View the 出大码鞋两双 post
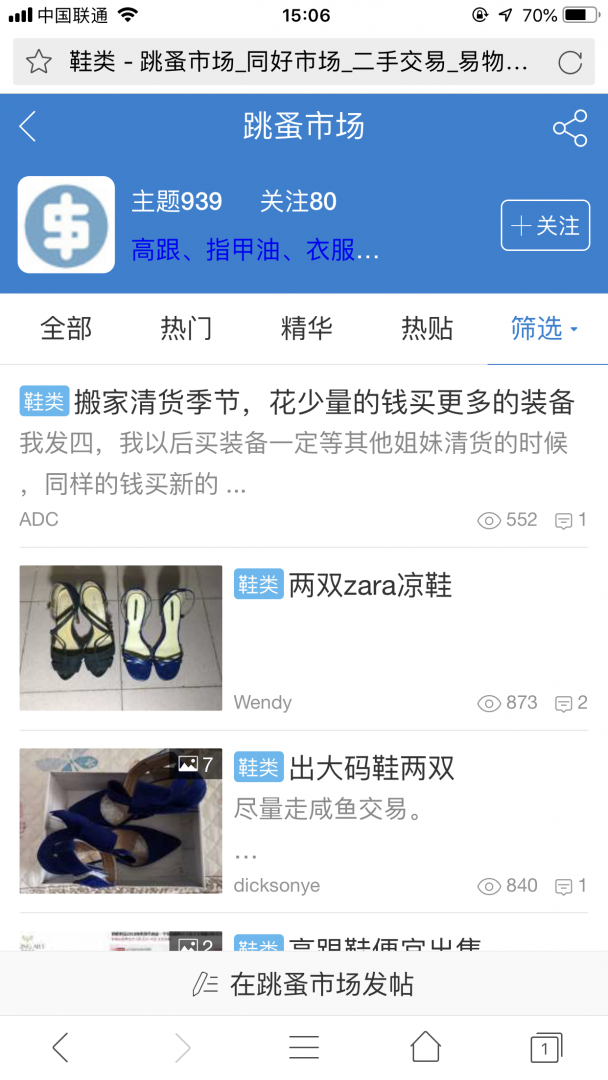This screenshot has height=1080, width=608. [x=371, y=769]
